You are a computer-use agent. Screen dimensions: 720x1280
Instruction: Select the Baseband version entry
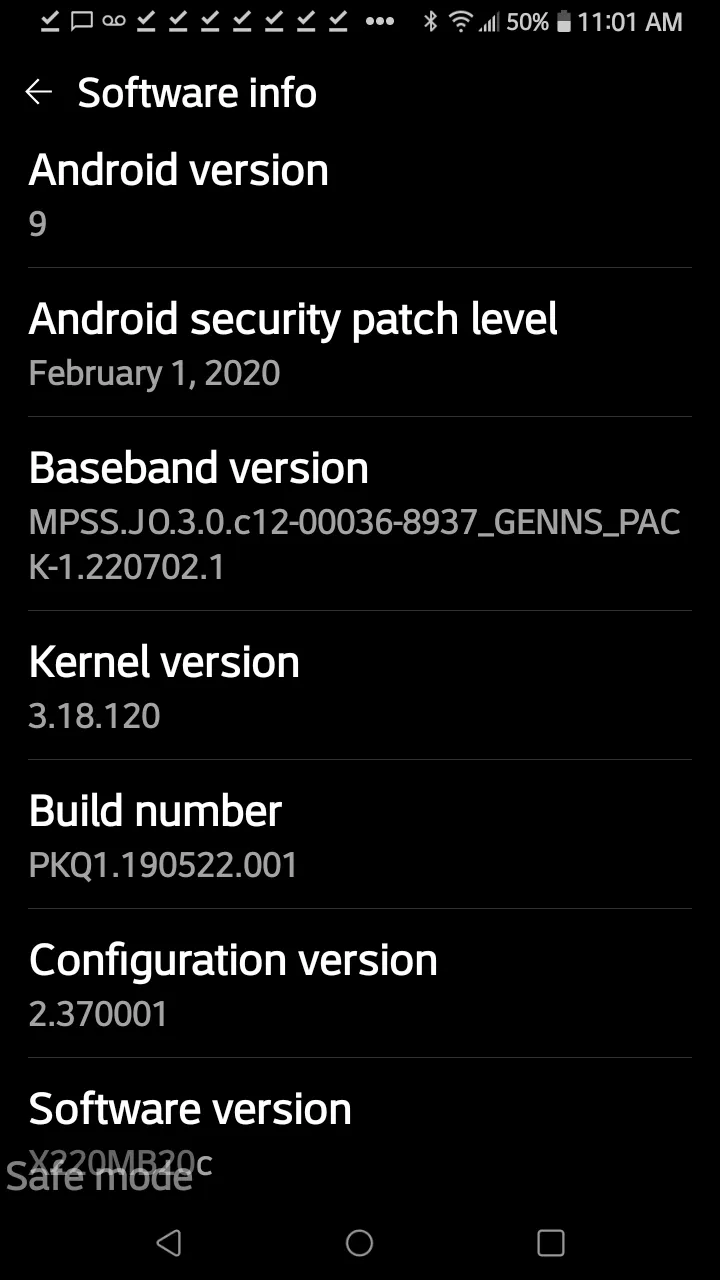(x=360, y=514)
